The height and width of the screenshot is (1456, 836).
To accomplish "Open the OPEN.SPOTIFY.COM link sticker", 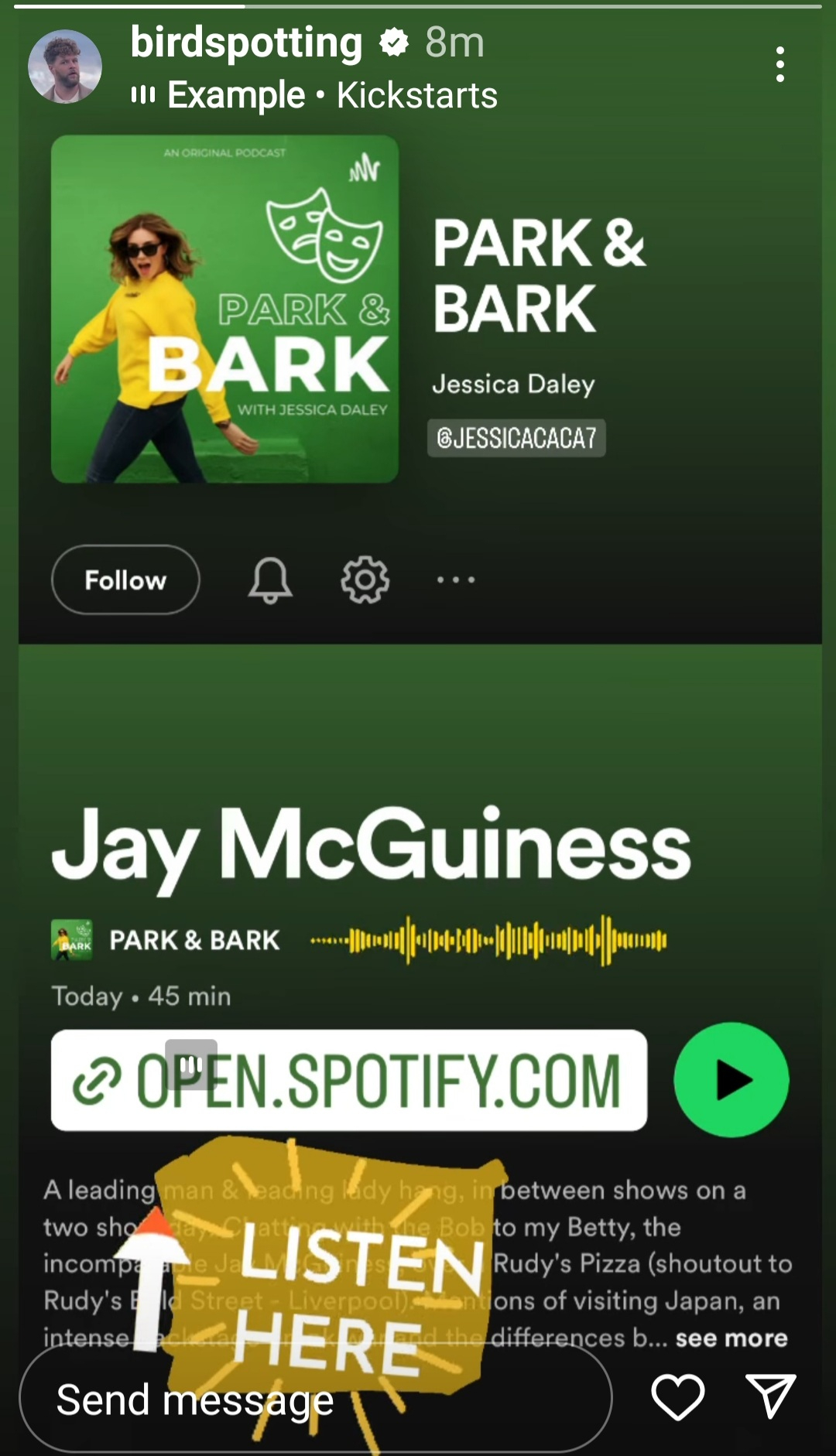I will (349, 1080).
